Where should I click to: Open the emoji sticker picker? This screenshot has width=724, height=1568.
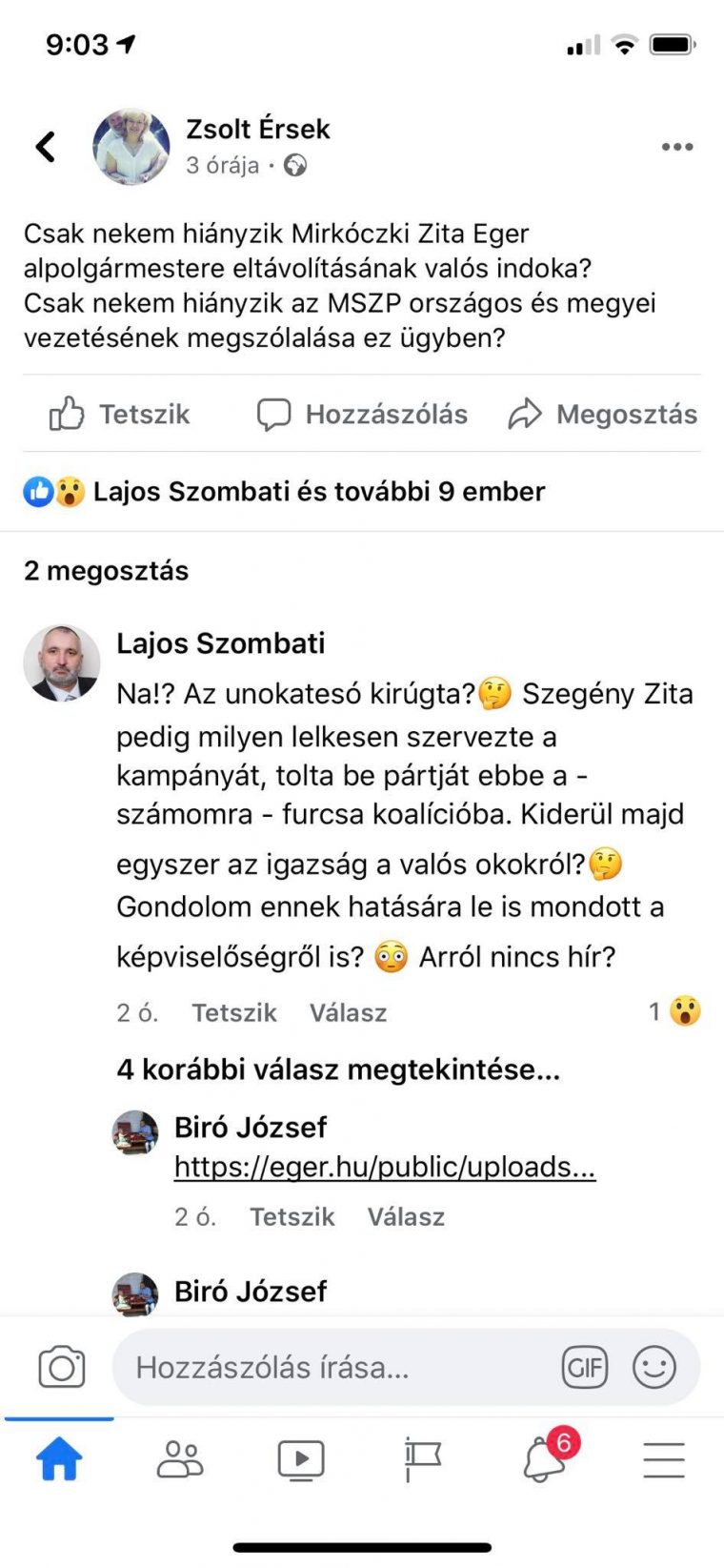pyautogui.click(x=654, y=1367)
